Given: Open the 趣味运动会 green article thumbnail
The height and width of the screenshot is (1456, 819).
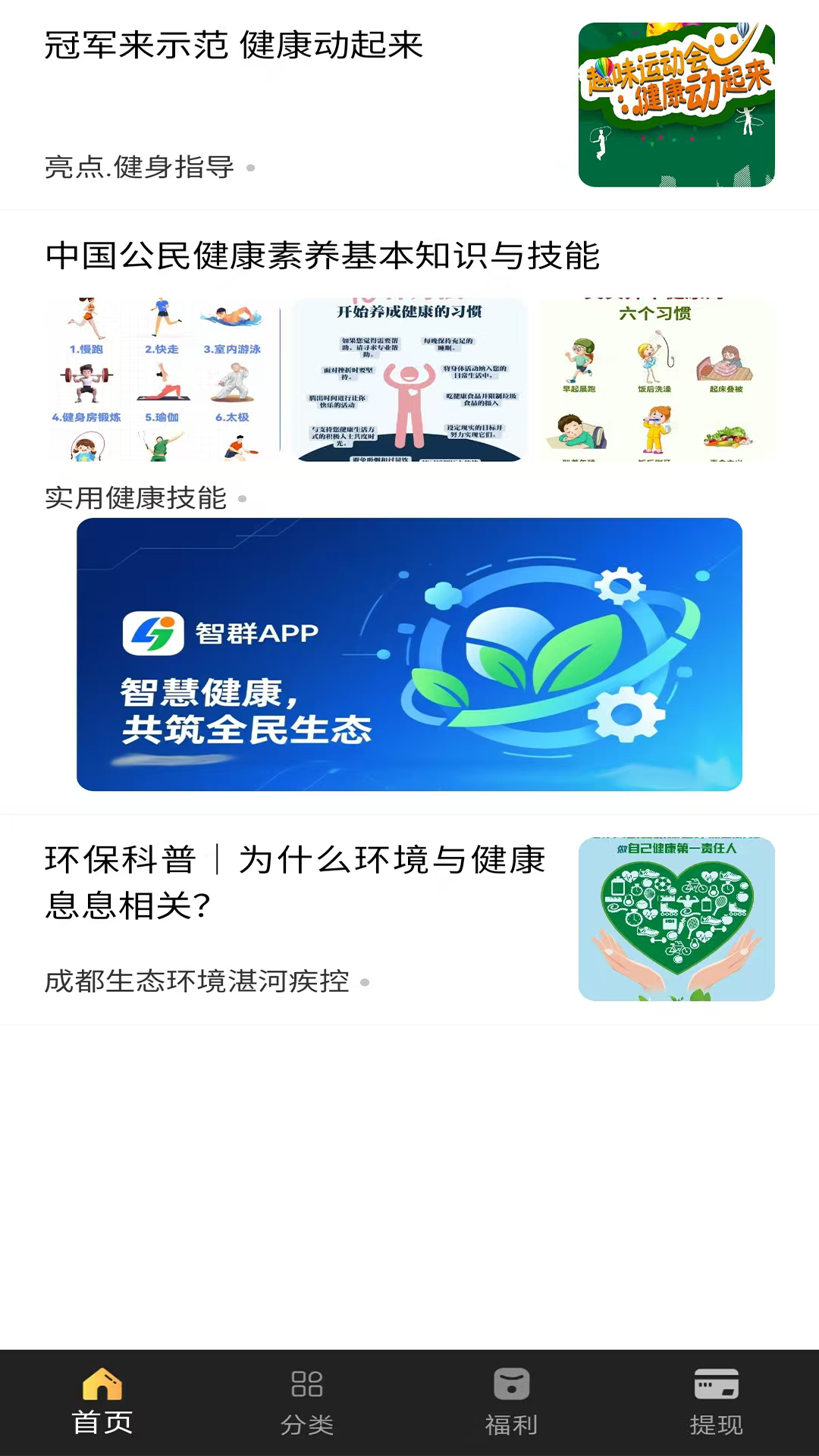Looking at the screenshot, I should pos(677,106).
